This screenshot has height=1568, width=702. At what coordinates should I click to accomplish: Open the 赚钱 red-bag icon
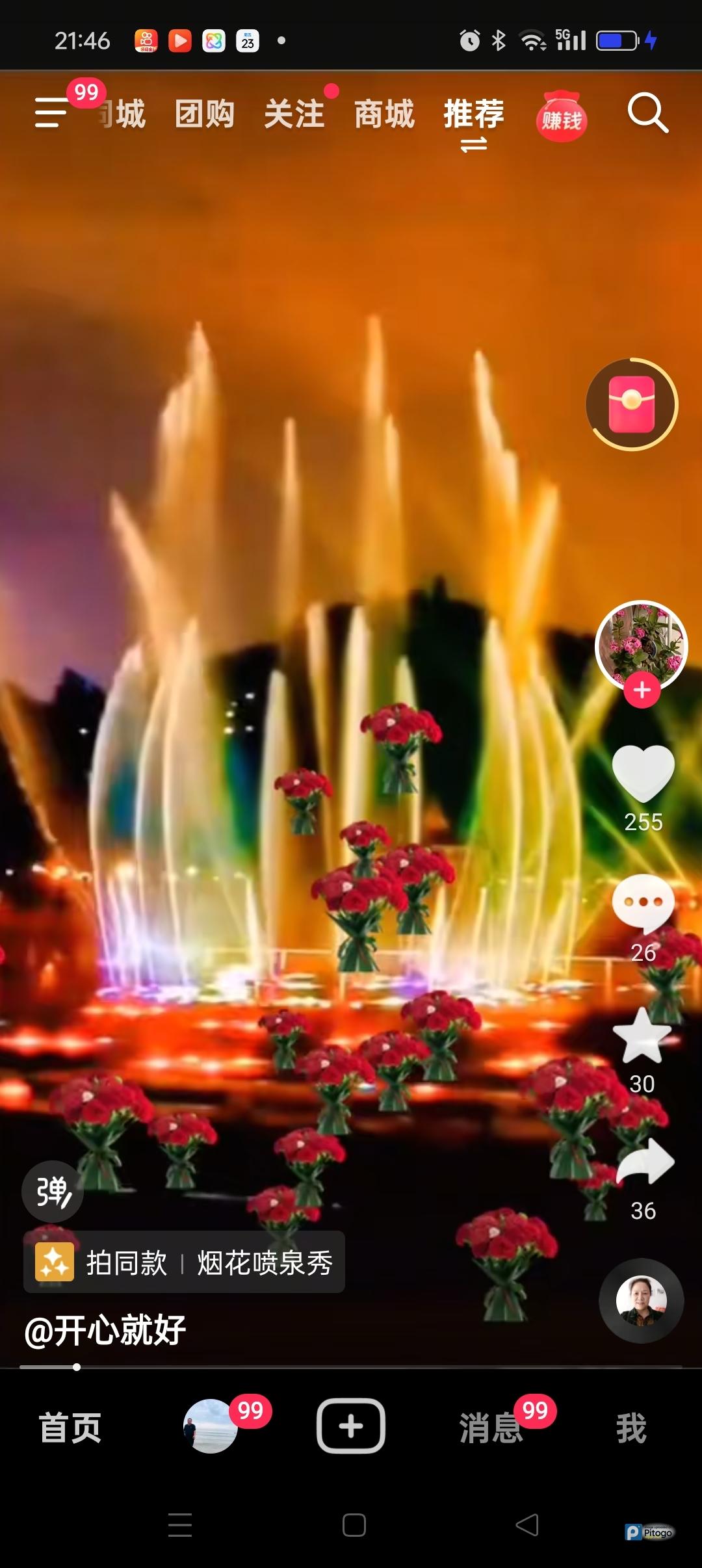562,118
